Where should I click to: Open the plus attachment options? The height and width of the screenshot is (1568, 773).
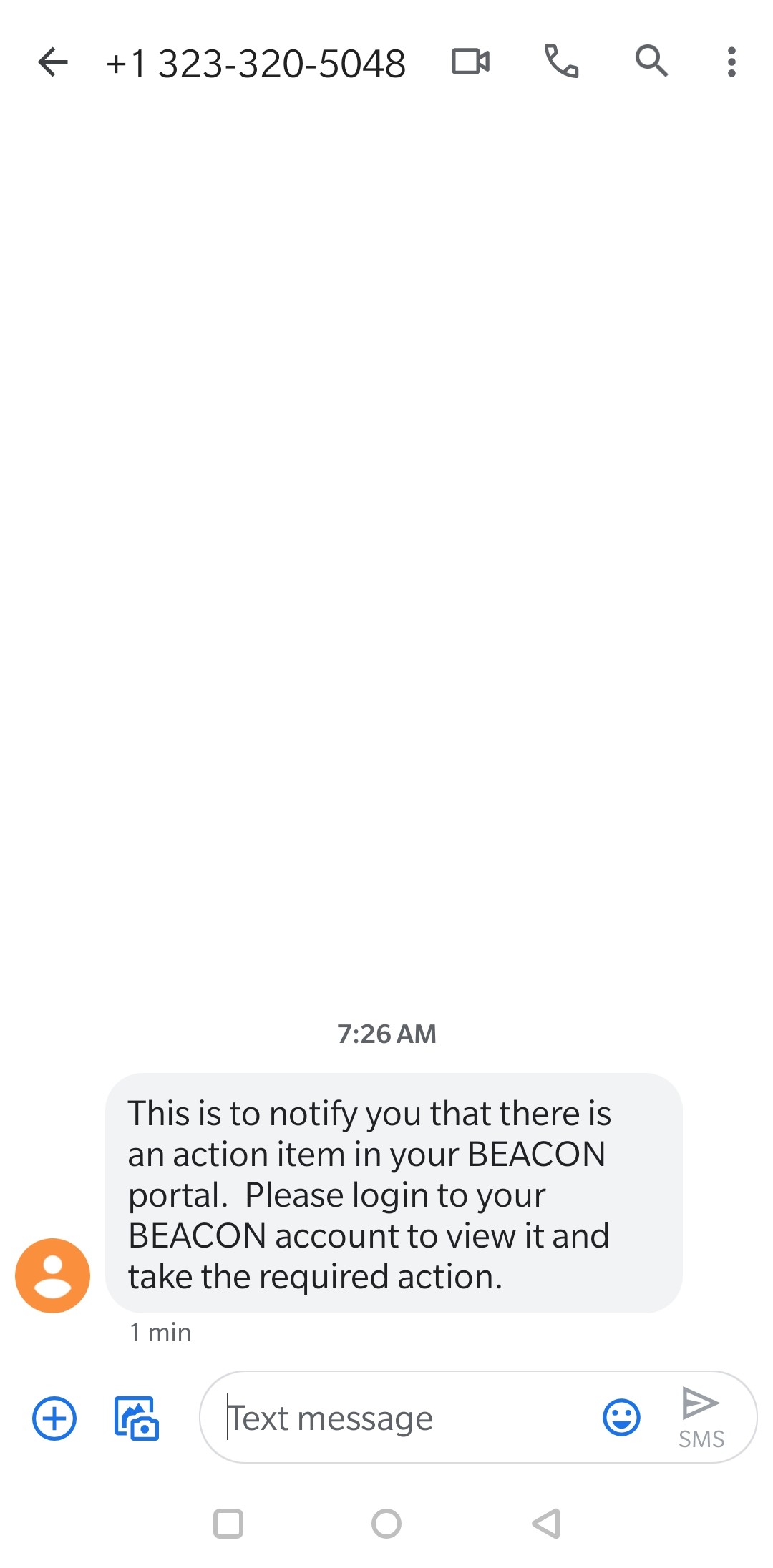coord(54,1418)
